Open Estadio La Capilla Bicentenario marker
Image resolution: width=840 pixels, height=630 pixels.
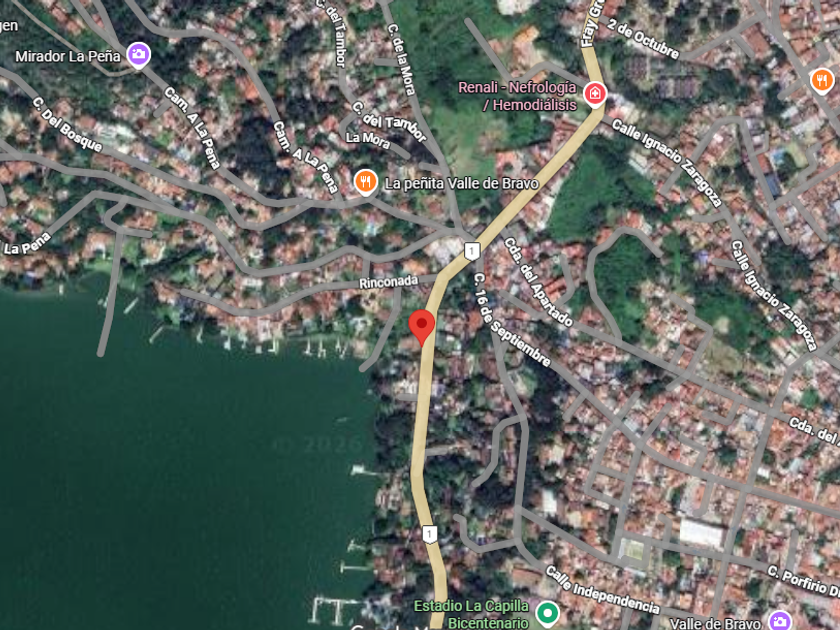(x=546, y=611)
